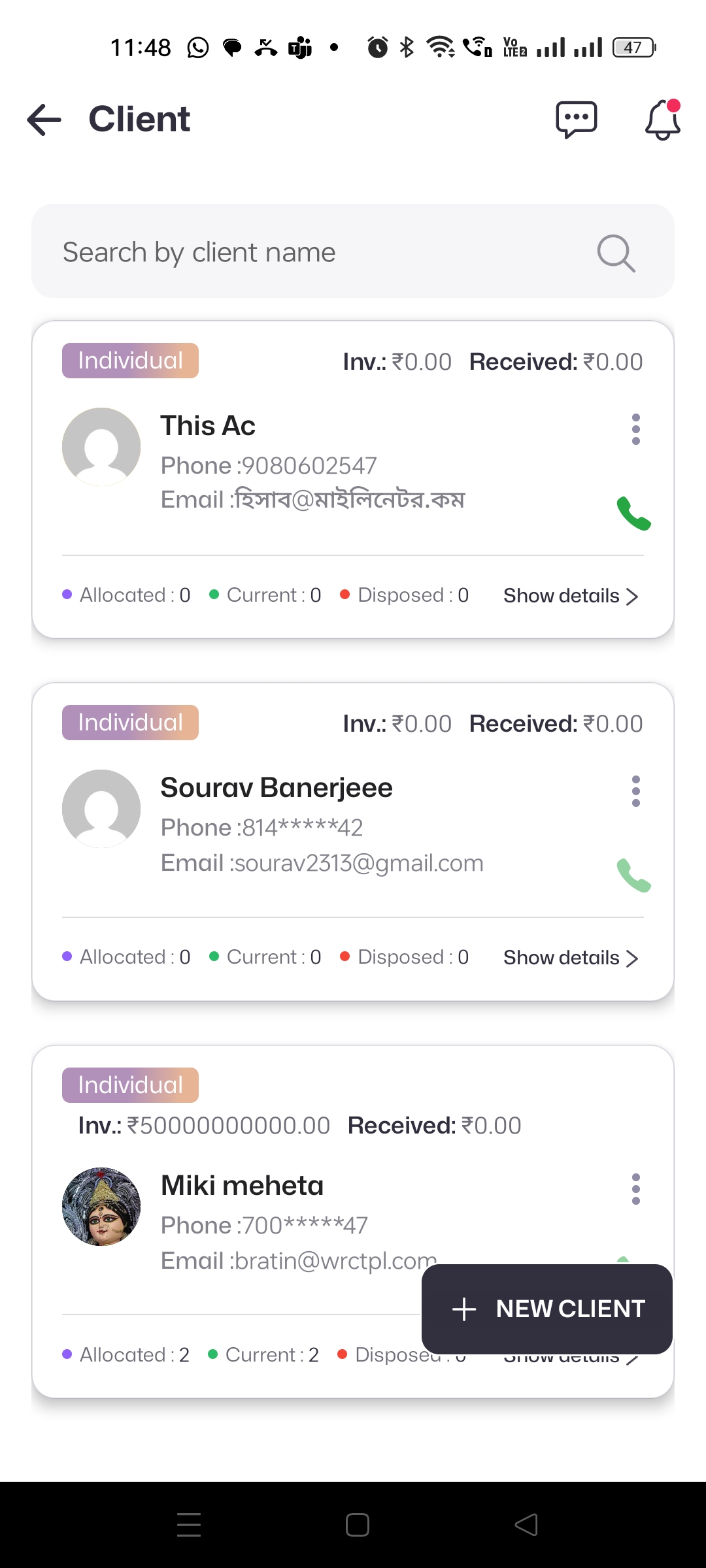Open the three-dot menu for Miki meheta
Image resolution: width=706 pixels, height=1568 pixels.
pyautogui.click(x=635, y=1189)
